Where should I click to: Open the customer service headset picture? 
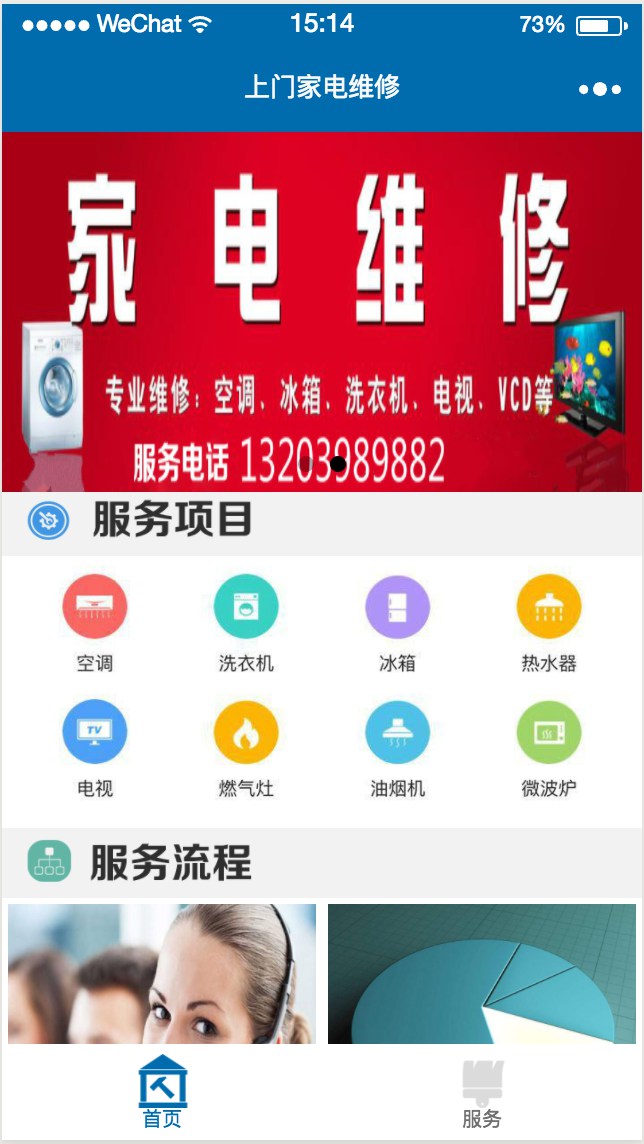coord(162,973)
